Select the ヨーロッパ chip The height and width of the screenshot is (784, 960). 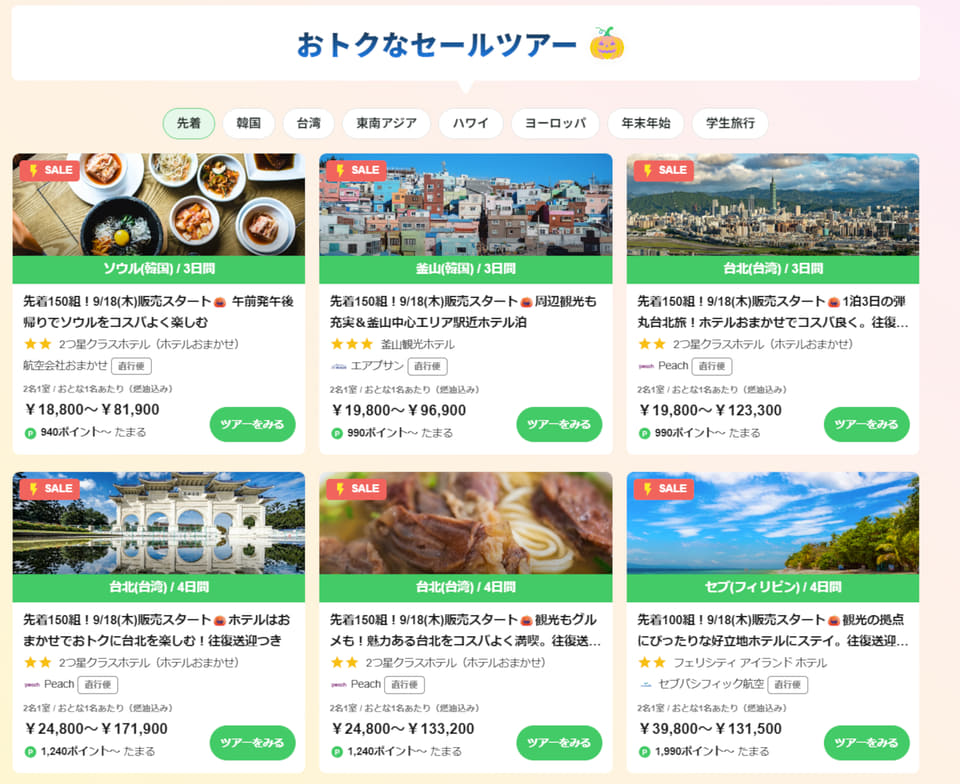(x=555, y=124)
